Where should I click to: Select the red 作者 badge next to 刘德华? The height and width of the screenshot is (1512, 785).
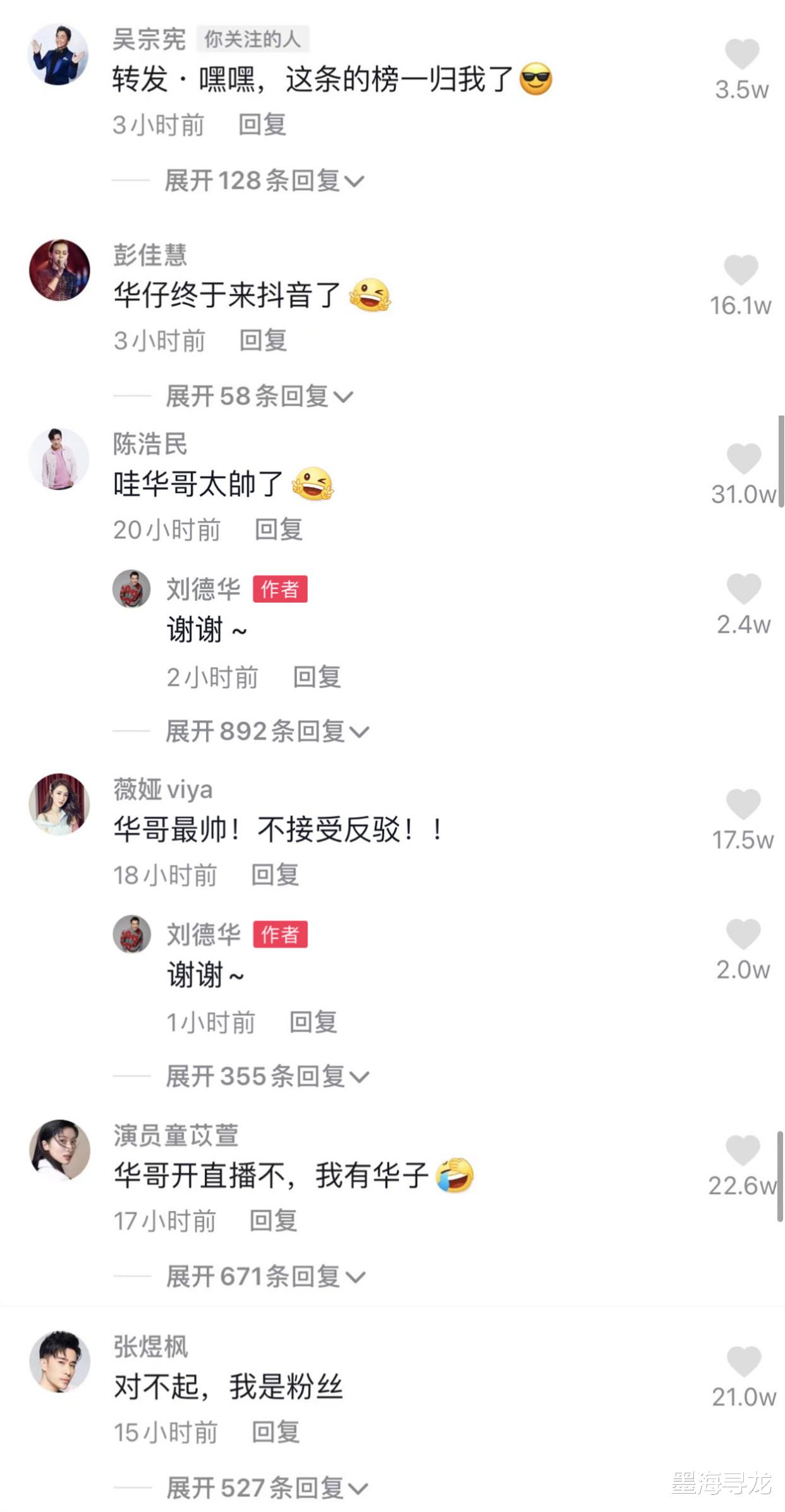(x=281, y=587)
